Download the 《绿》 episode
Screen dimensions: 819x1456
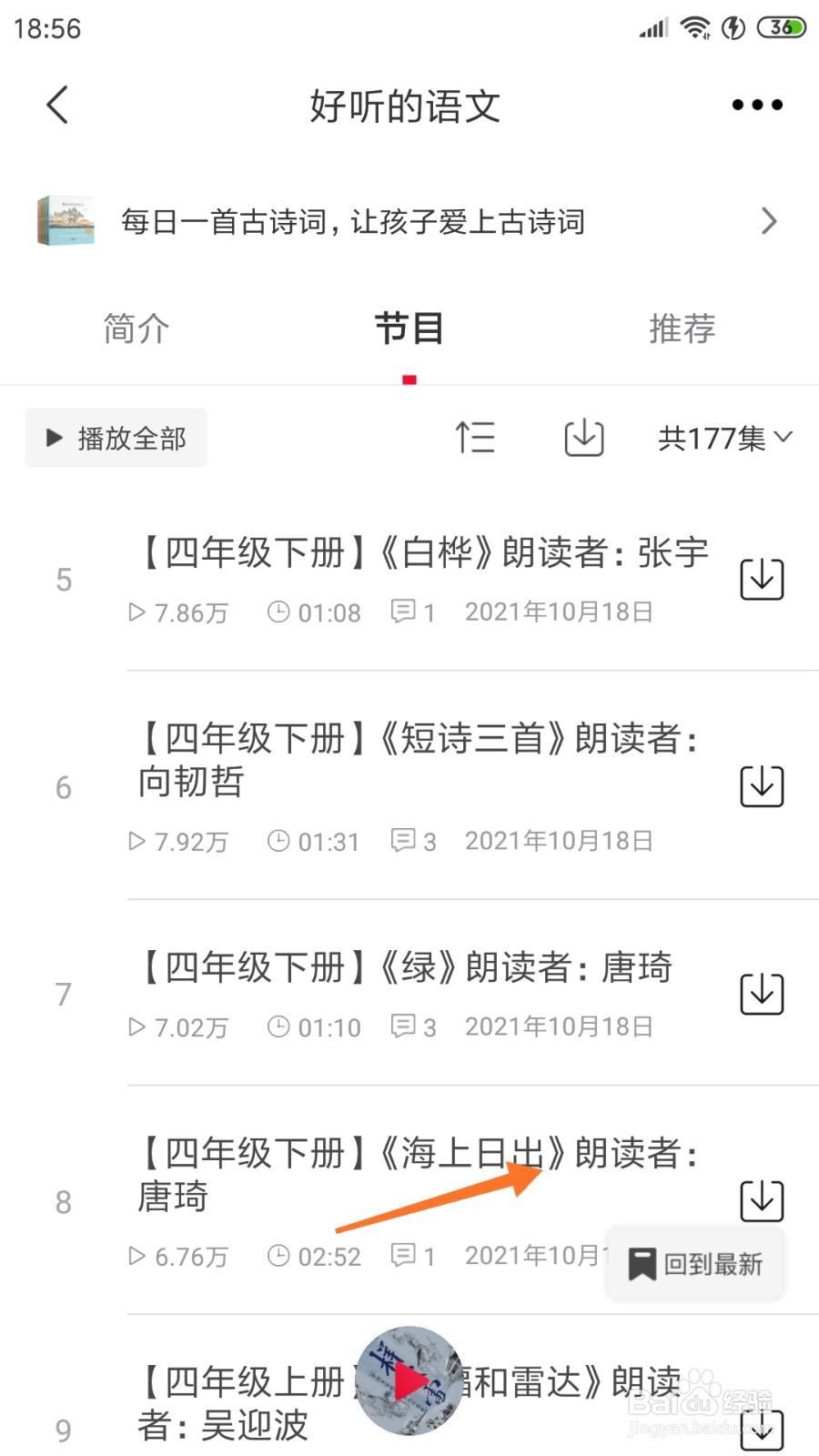(x=762, y=994)
